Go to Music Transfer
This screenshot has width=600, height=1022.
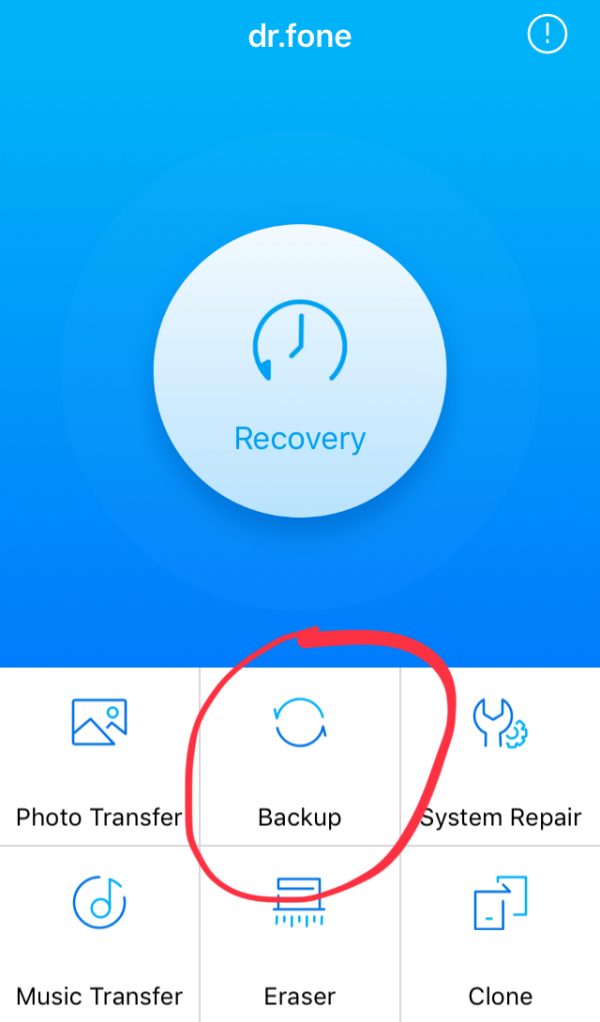tap(99, 935)
